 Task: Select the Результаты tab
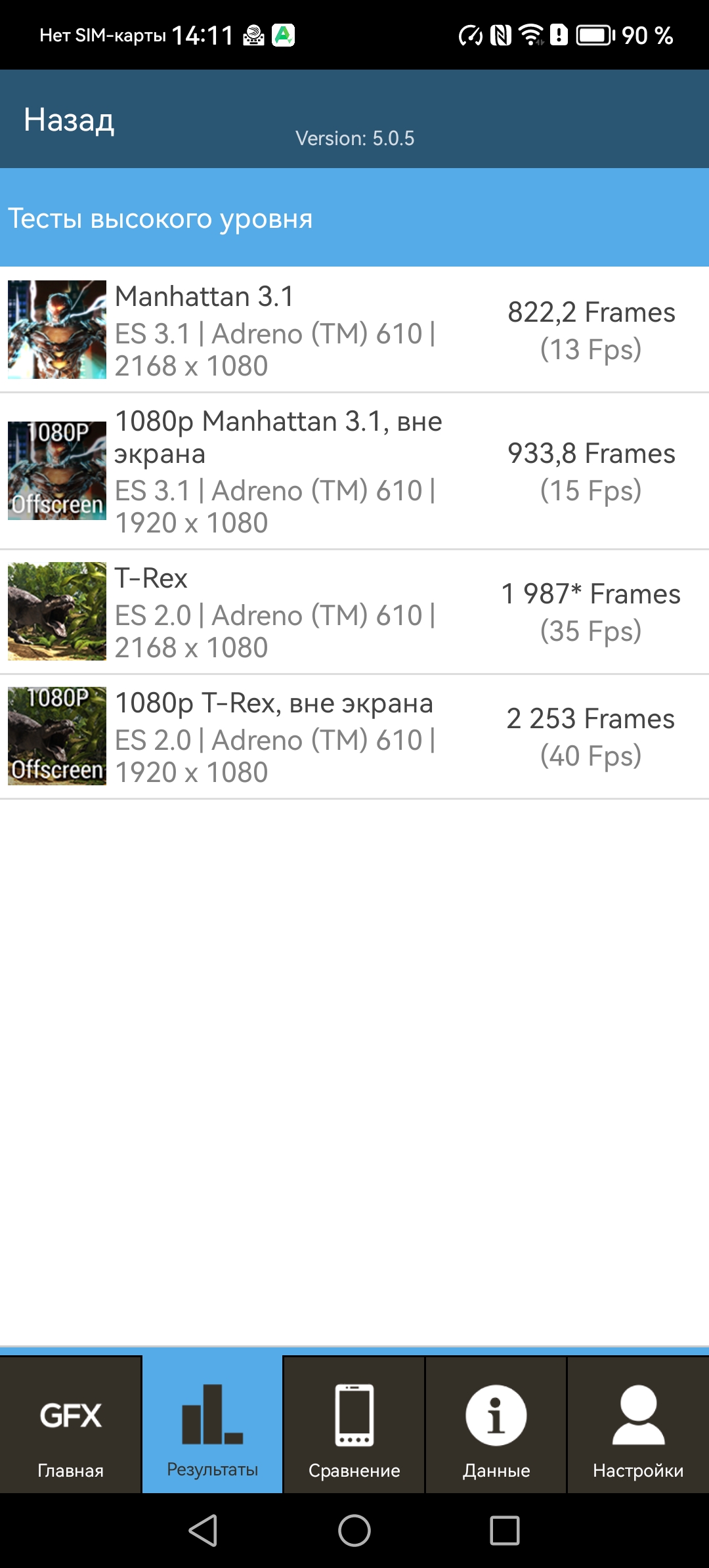(213, 1425)
